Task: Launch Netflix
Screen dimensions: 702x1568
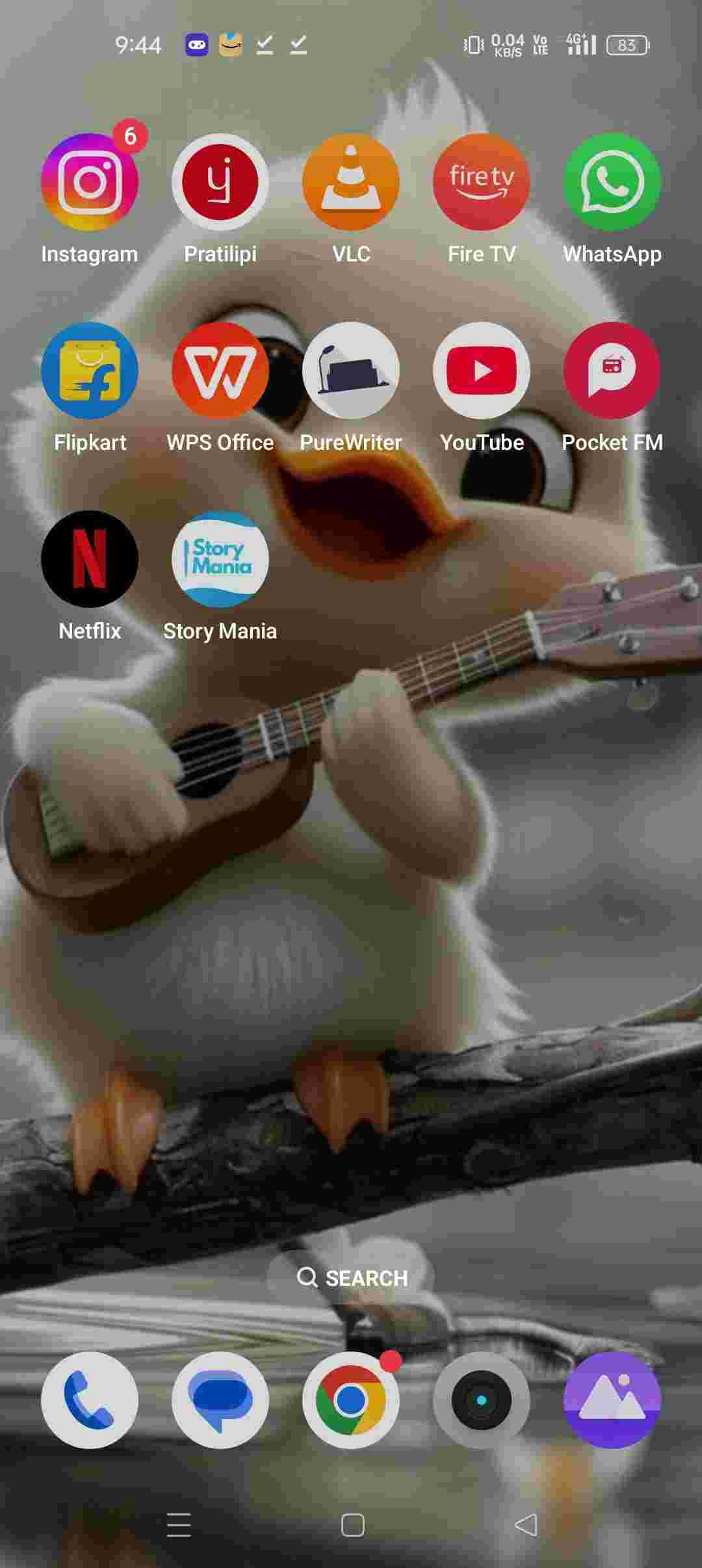Action: pyautogui.click(x=90, y=559)
